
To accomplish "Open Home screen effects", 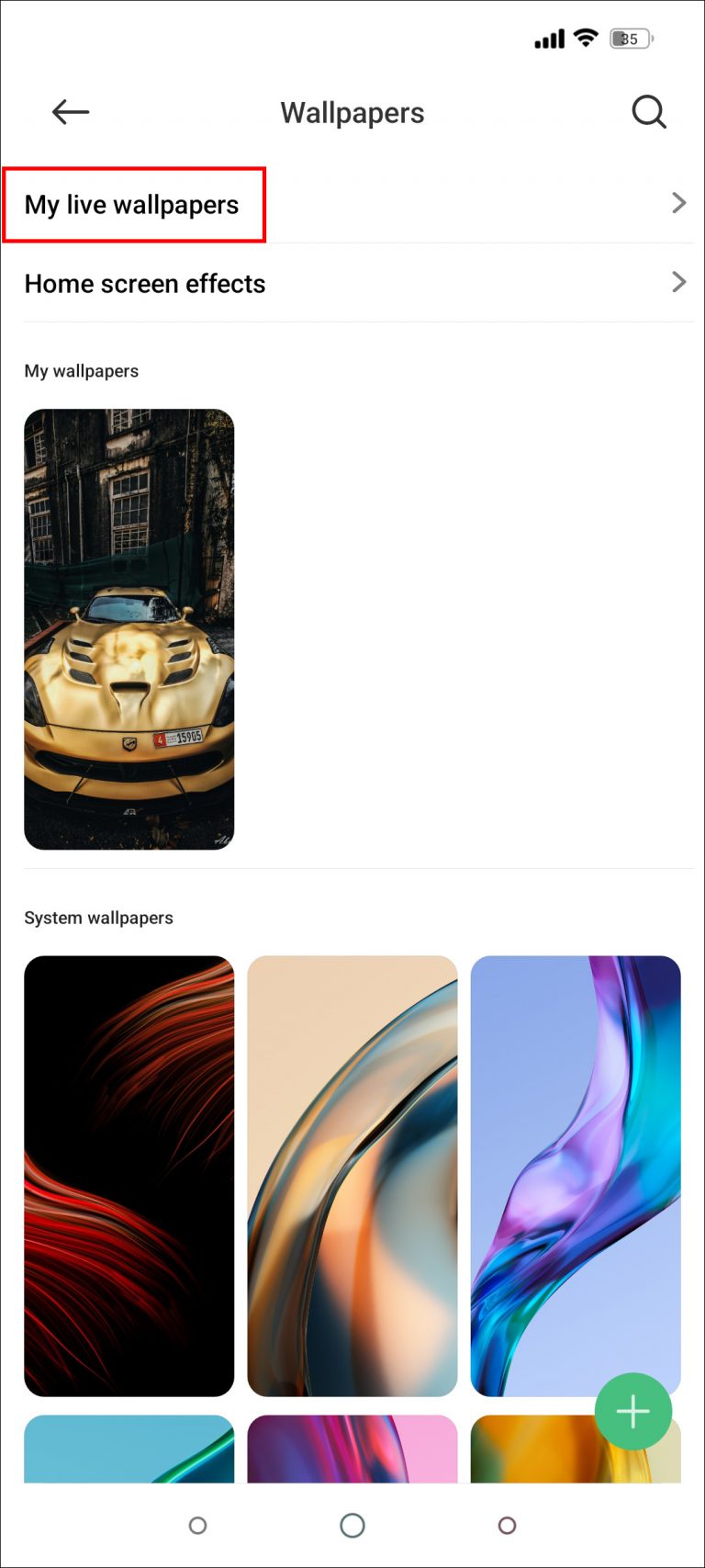I will click(145, 284).
